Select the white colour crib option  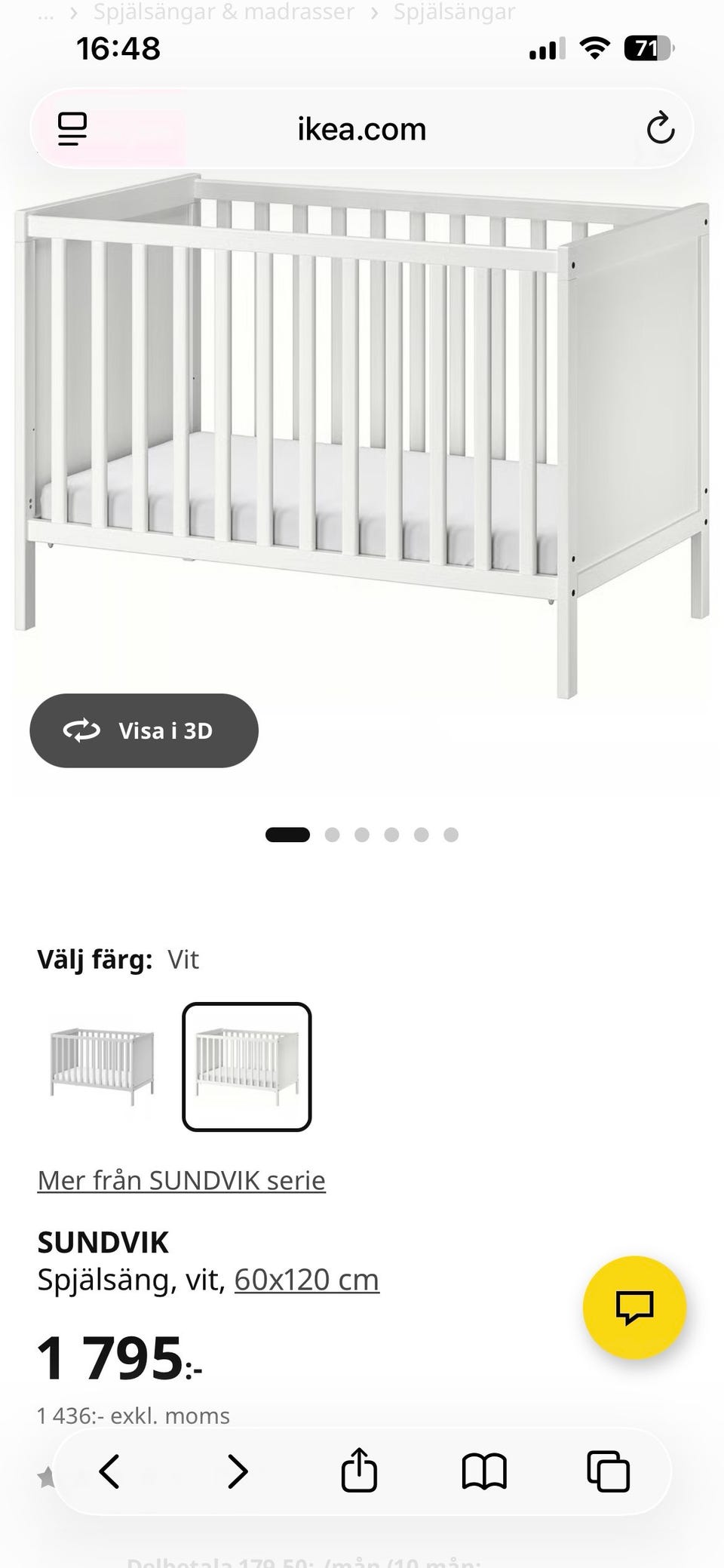click(247, 1066)
